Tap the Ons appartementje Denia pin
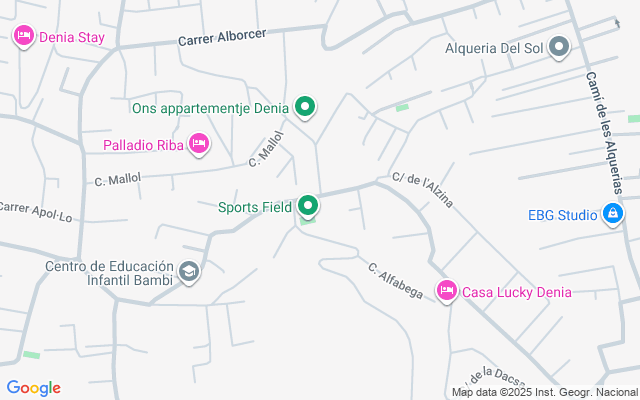Screen dimensions: 640x400 click(304, 107)
